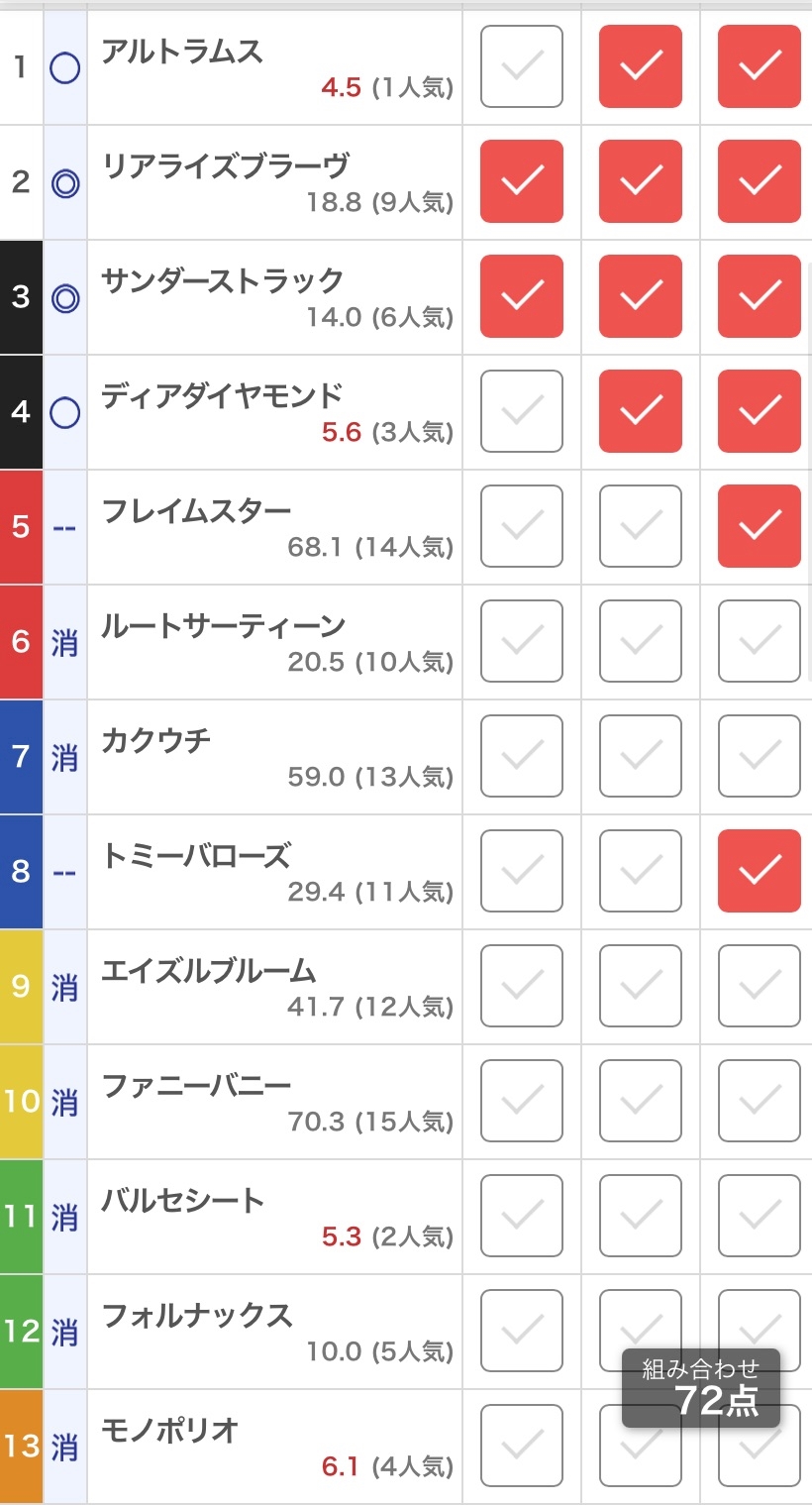Image resolution: width=812 pixels, height=1505 pixels.
Task: Uncheck ディアダイヤモンド's third-column checkbox
Action: (x=760, y=411)
